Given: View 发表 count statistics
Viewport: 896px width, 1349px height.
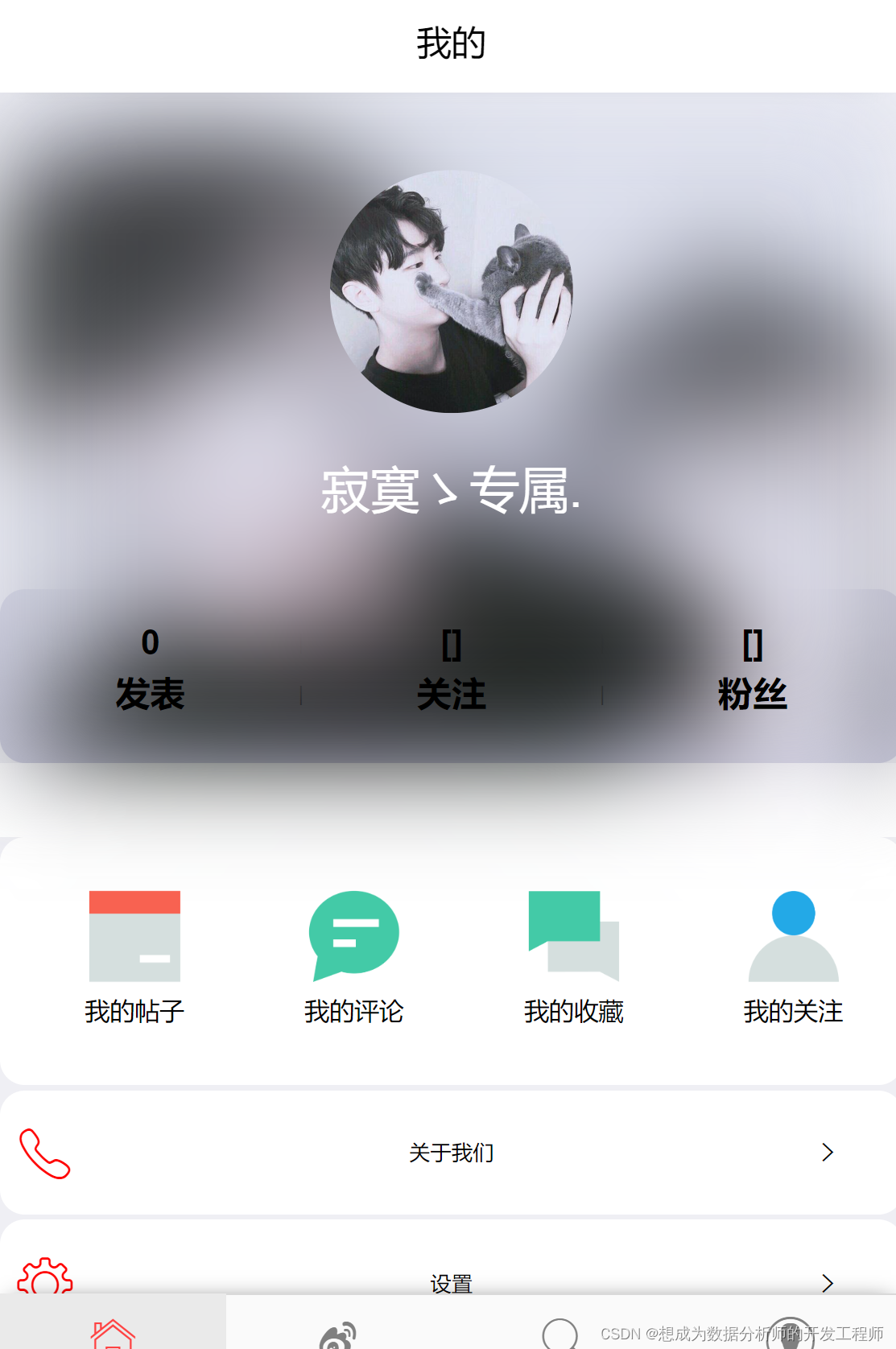Looking at the screenshot, I should (151, 668).
